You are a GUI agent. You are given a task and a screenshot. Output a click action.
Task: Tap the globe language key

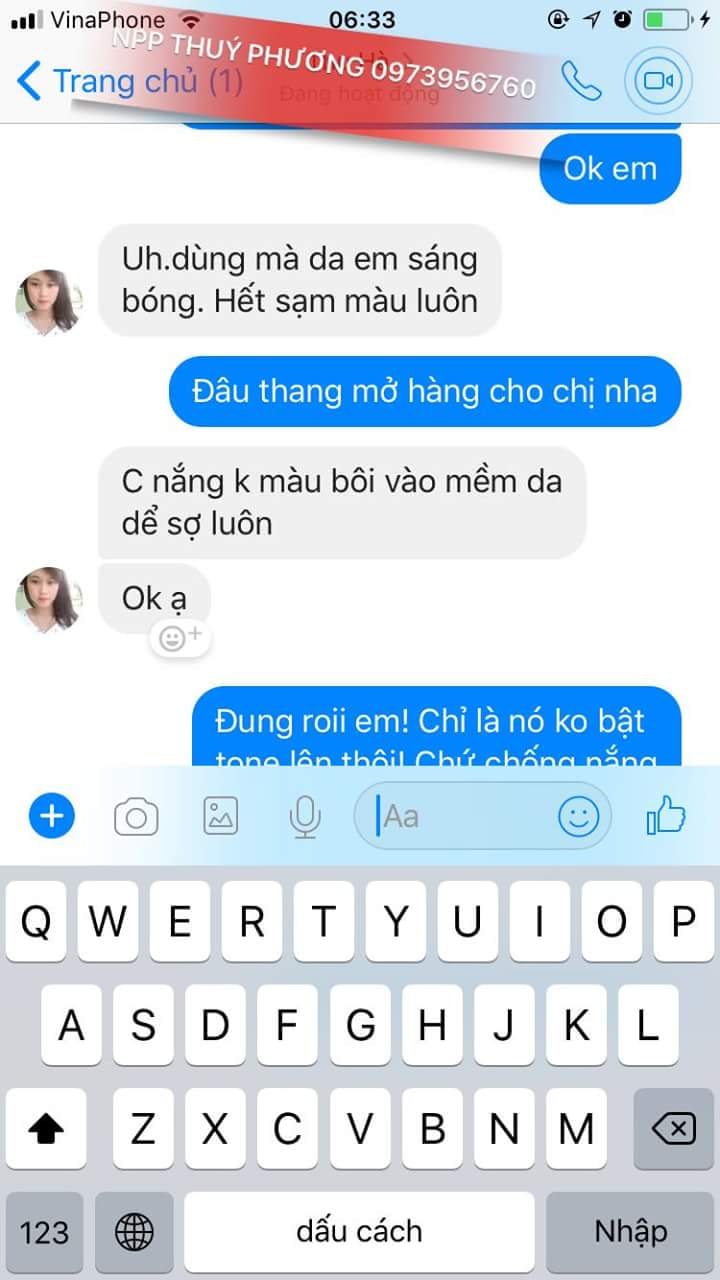pyautogui.click(x=134, y=1232)
